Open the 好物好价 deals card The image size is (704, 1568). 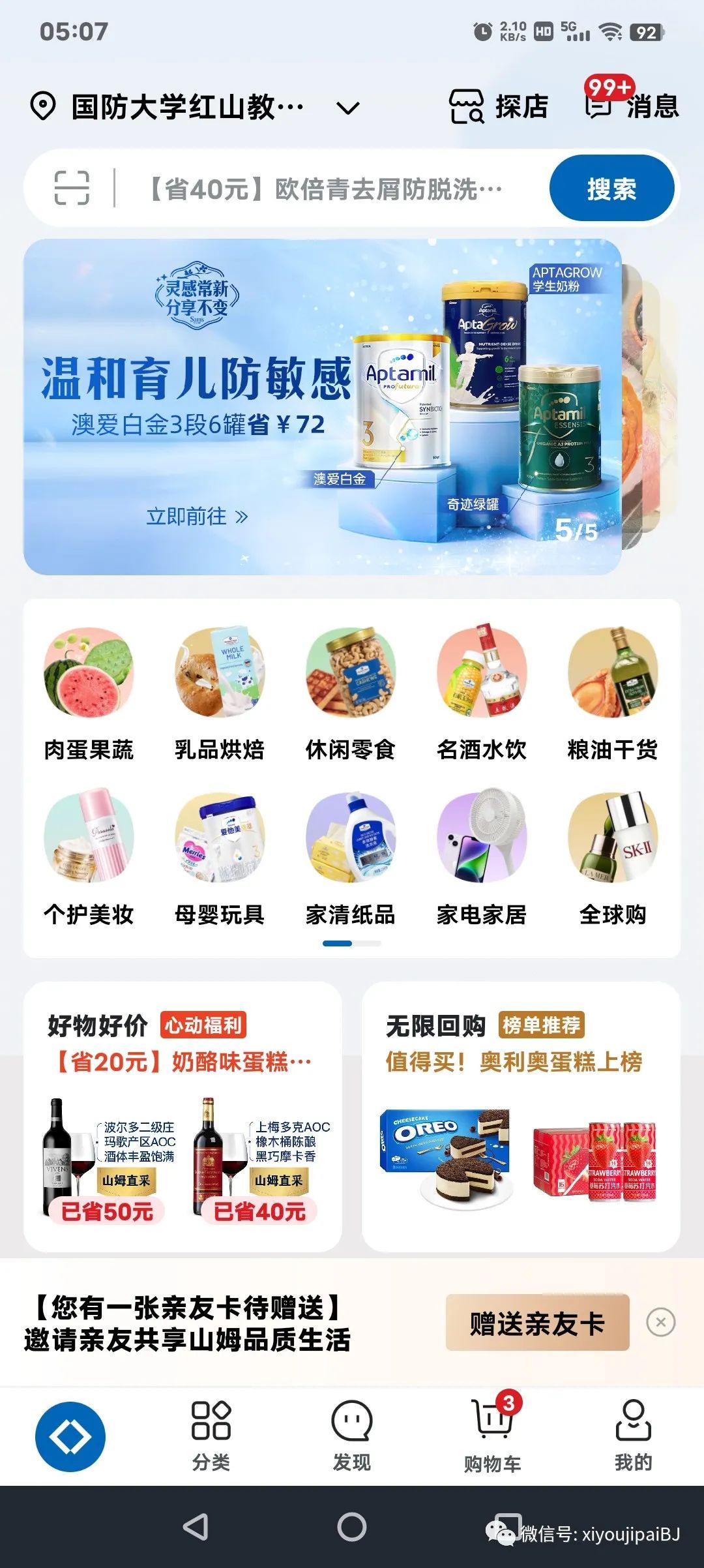pos(183,1117)
